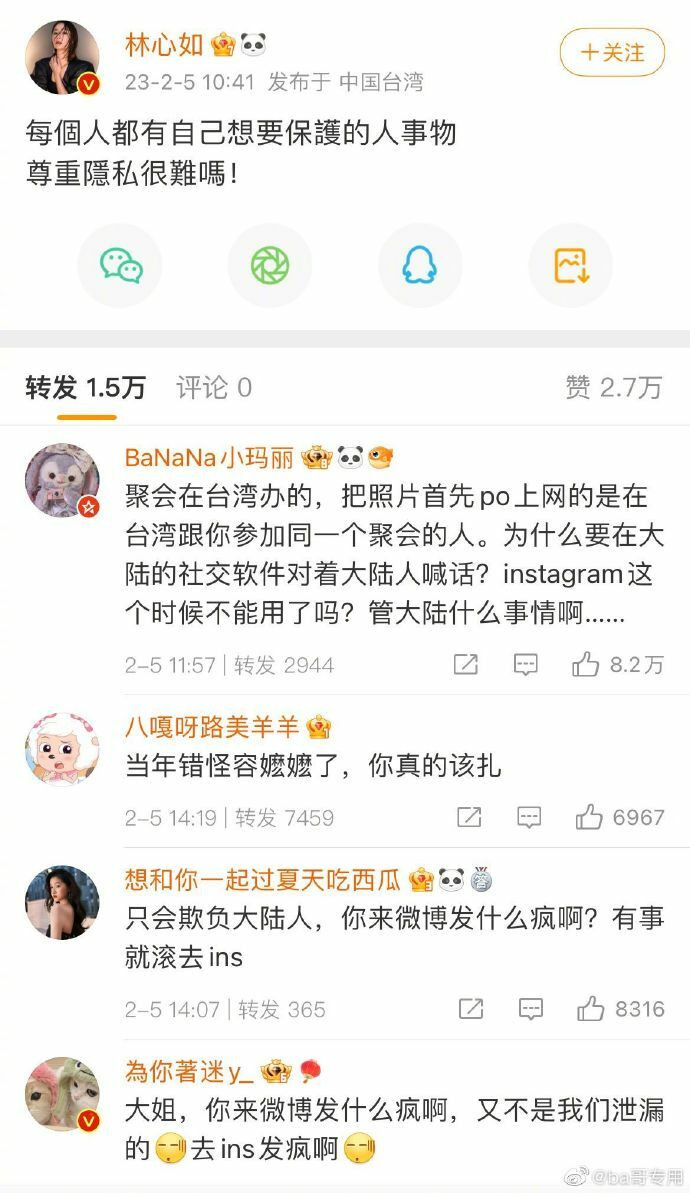The height and width of the screenshot is (1193, 690).
Task: Save the post as an image
Action: tap(571, 266)
